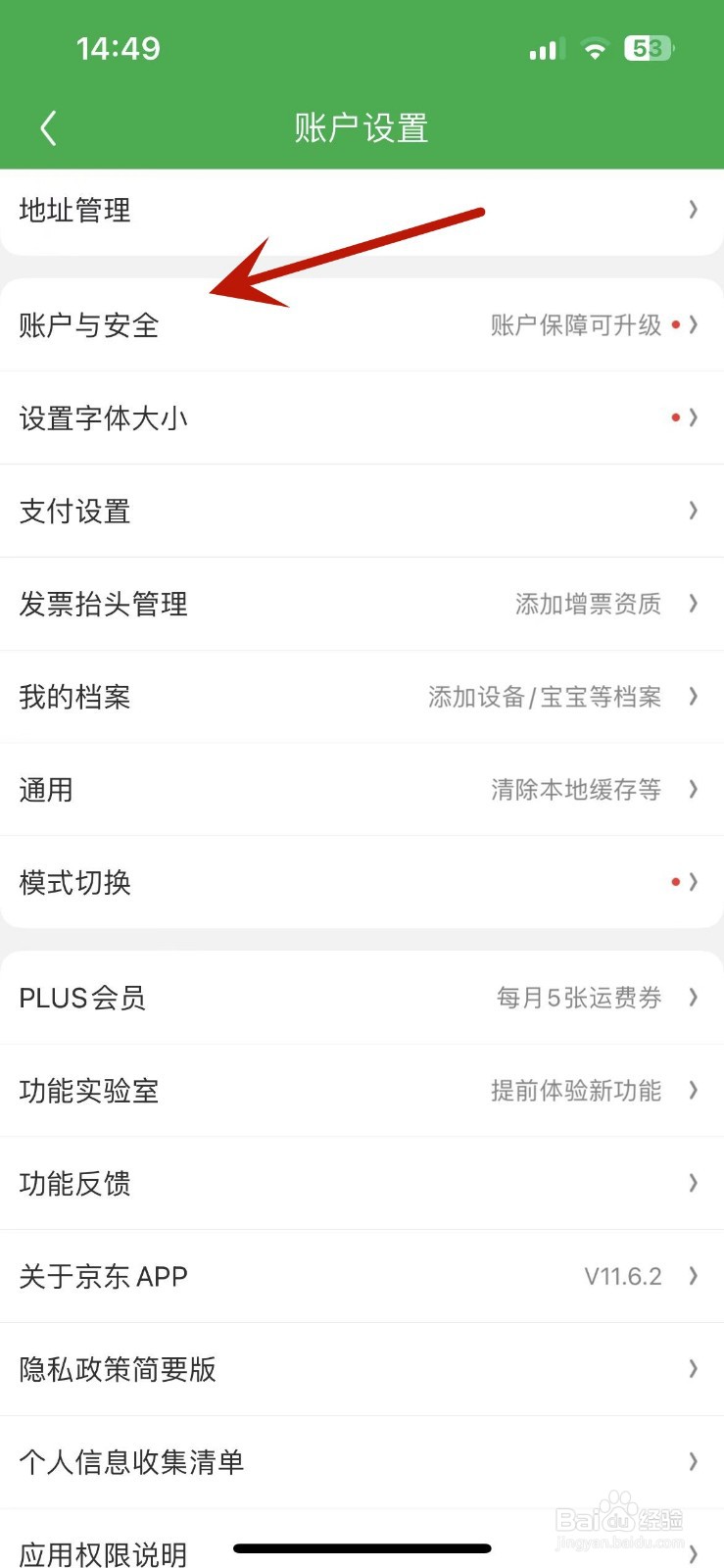Tap the red notification dot on 设置字体大小

point(675,416)
